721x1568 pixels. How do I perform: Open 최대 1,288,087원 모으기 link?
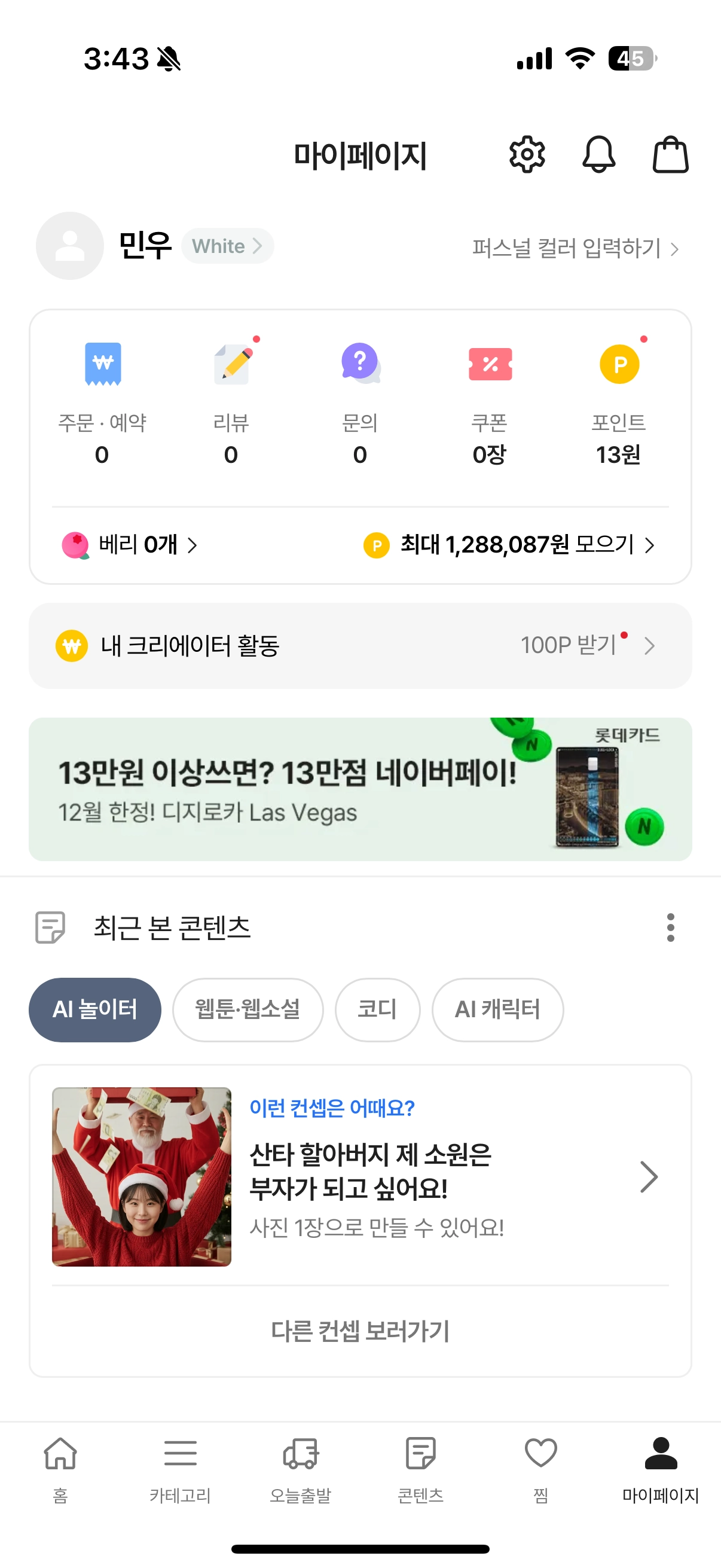(x=509, y=545)
